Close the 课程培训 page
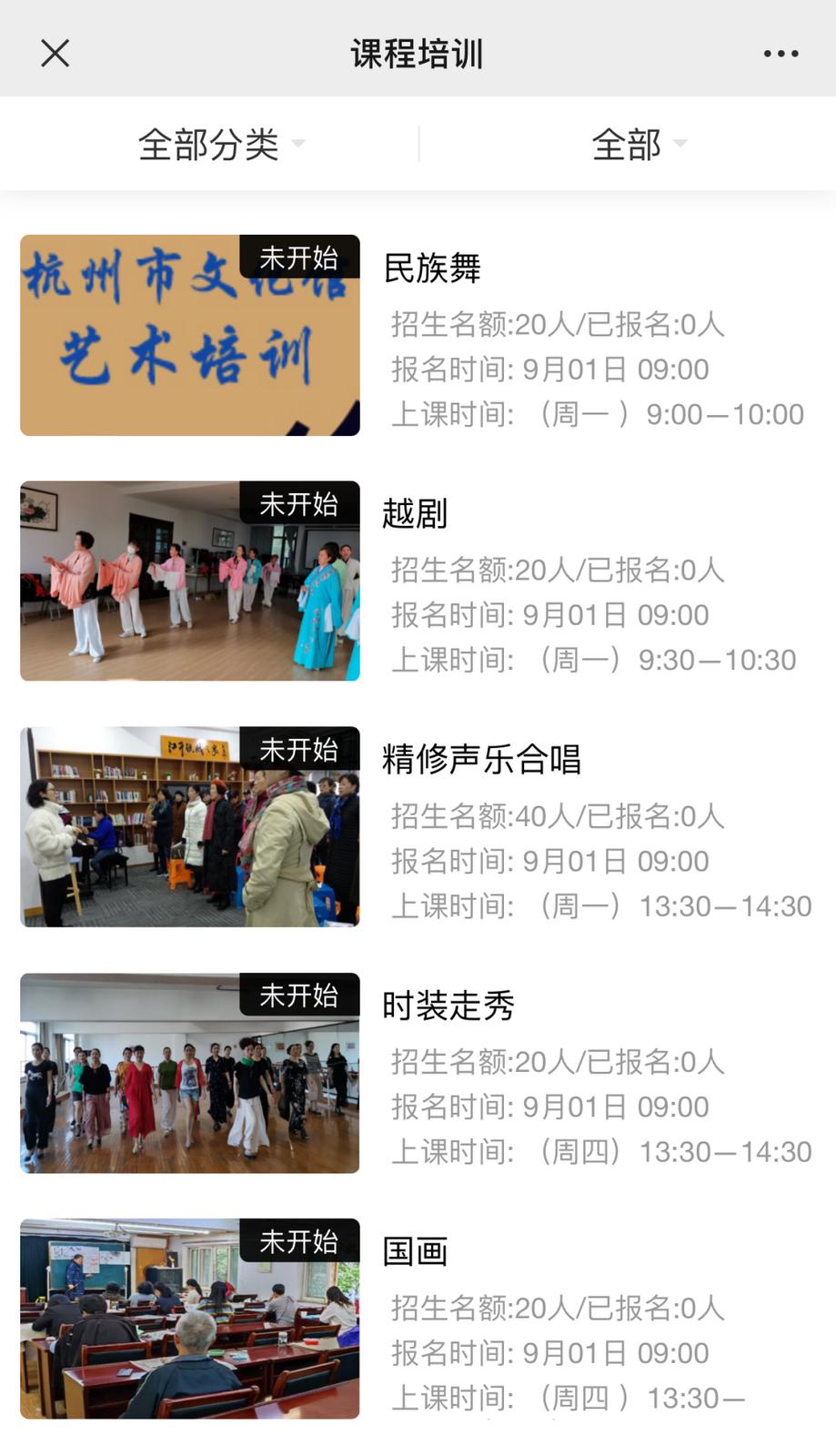This screenshot has width=836, height=1456. coord(55,54)
